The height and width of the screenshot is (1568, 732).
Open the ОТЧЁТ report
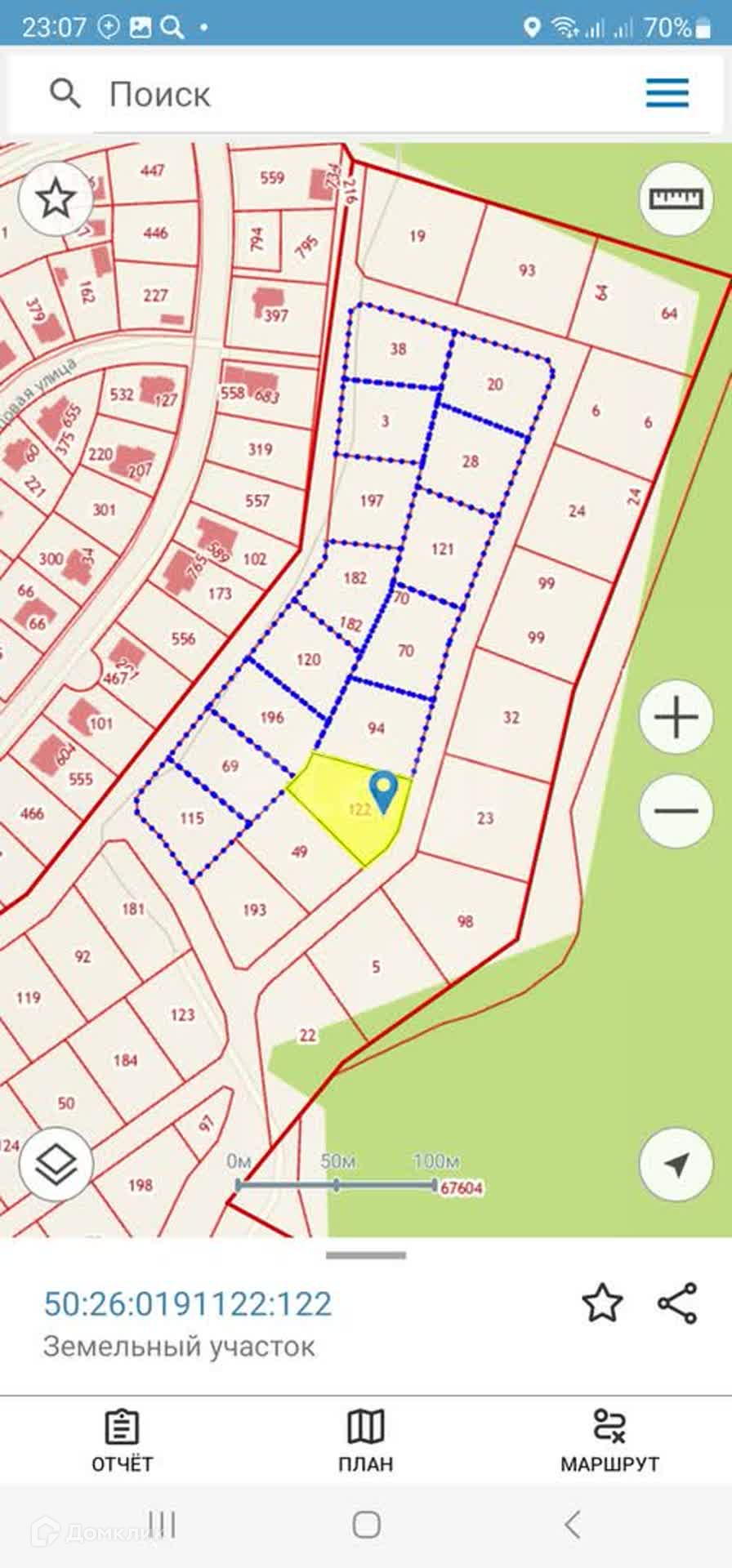point(122,1441)
